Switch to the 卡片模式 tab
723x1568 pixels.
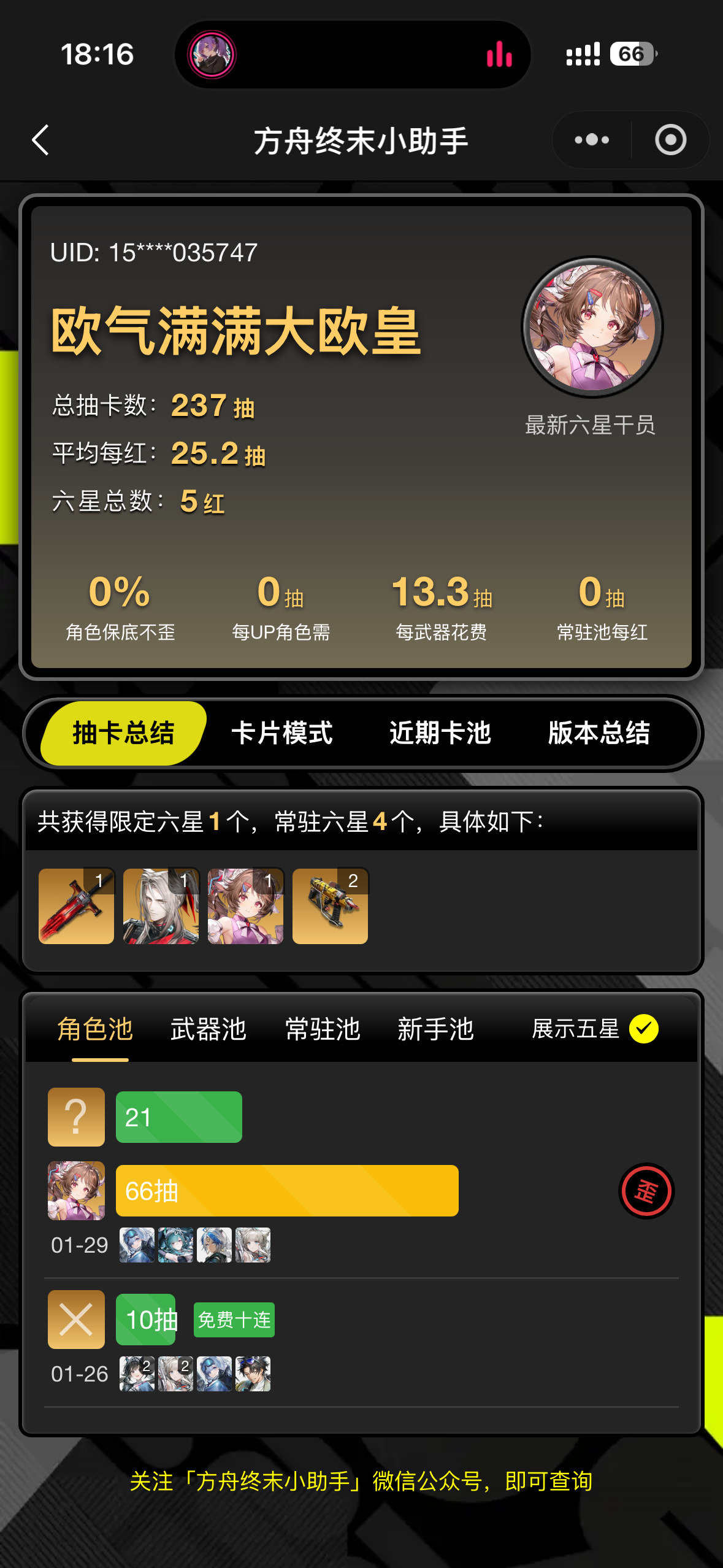pos(282,733)
